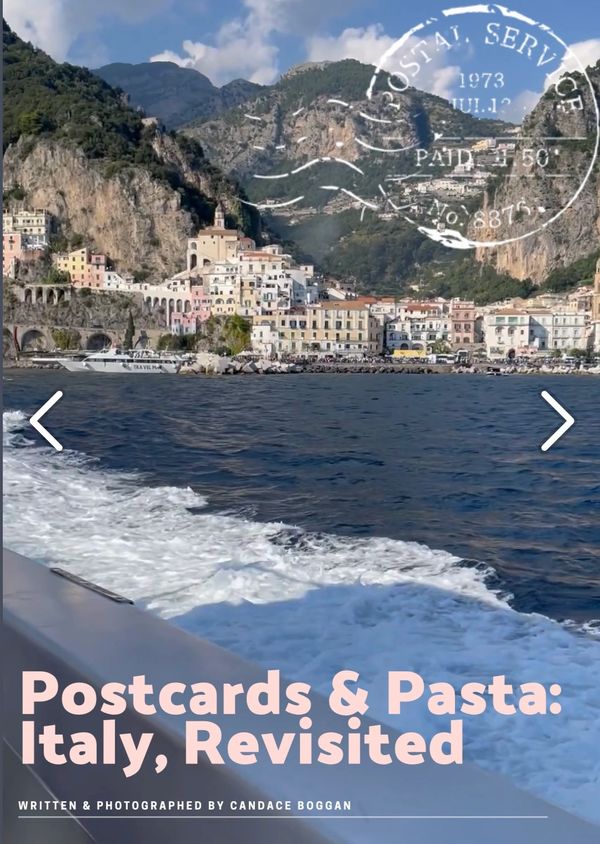600x844 pixels.
Task: Advance to the next slide arrow
Action: [557, 421]
